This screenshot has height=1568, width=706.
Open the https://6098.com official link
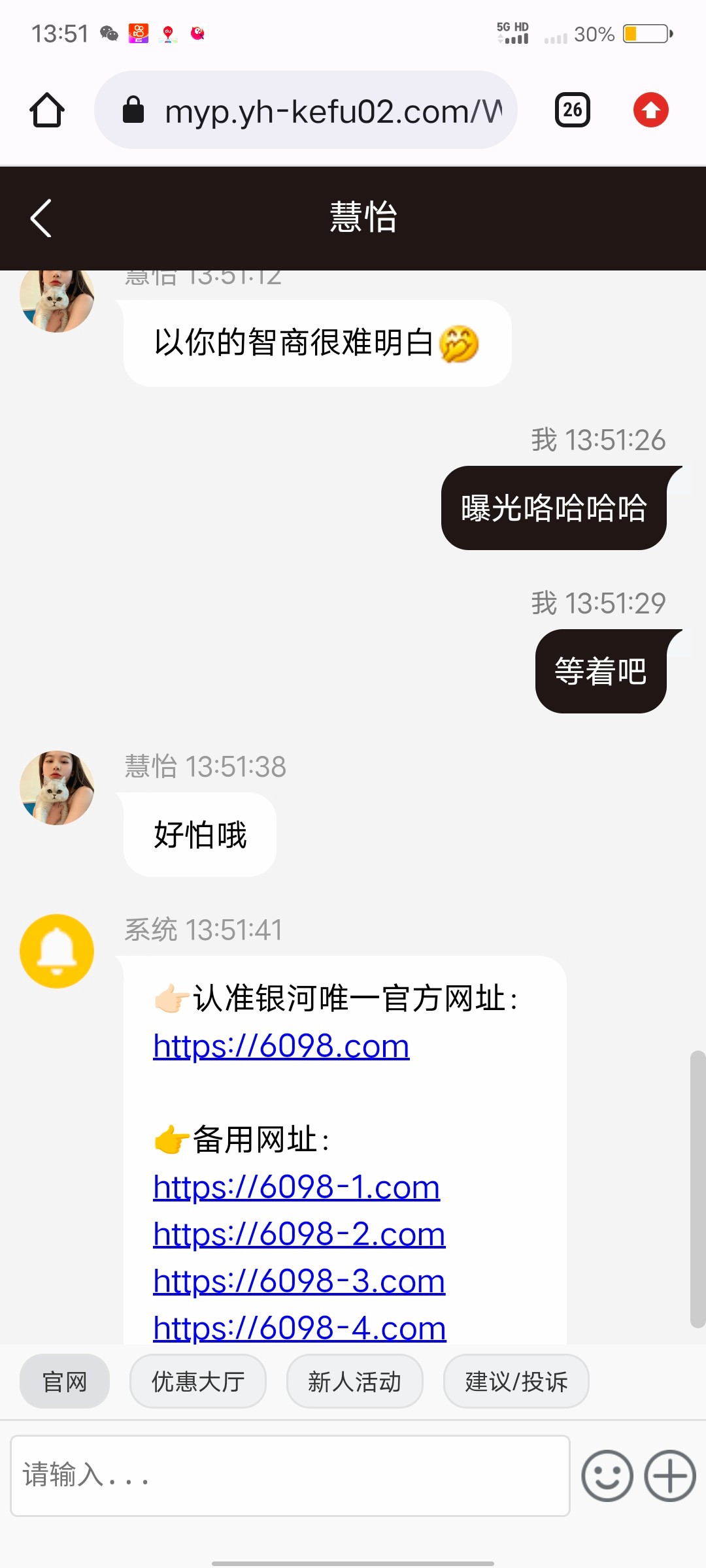point(281,1046)
